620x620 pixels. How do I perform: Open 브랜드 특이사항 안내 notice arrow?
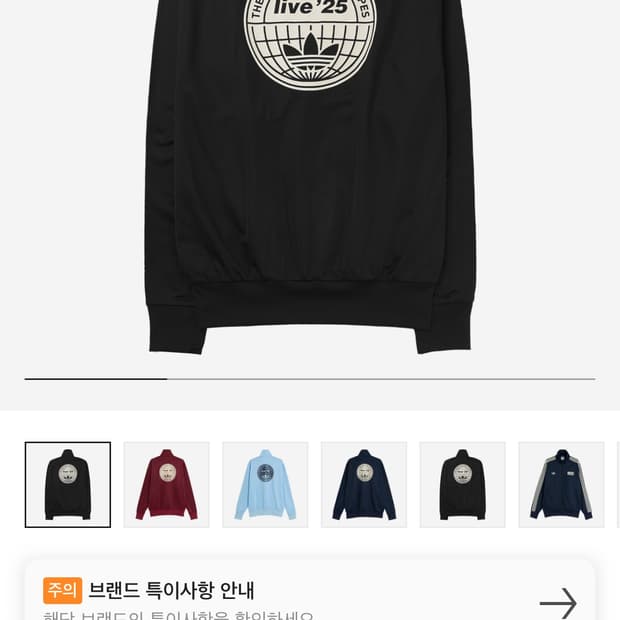coord(558,603)
